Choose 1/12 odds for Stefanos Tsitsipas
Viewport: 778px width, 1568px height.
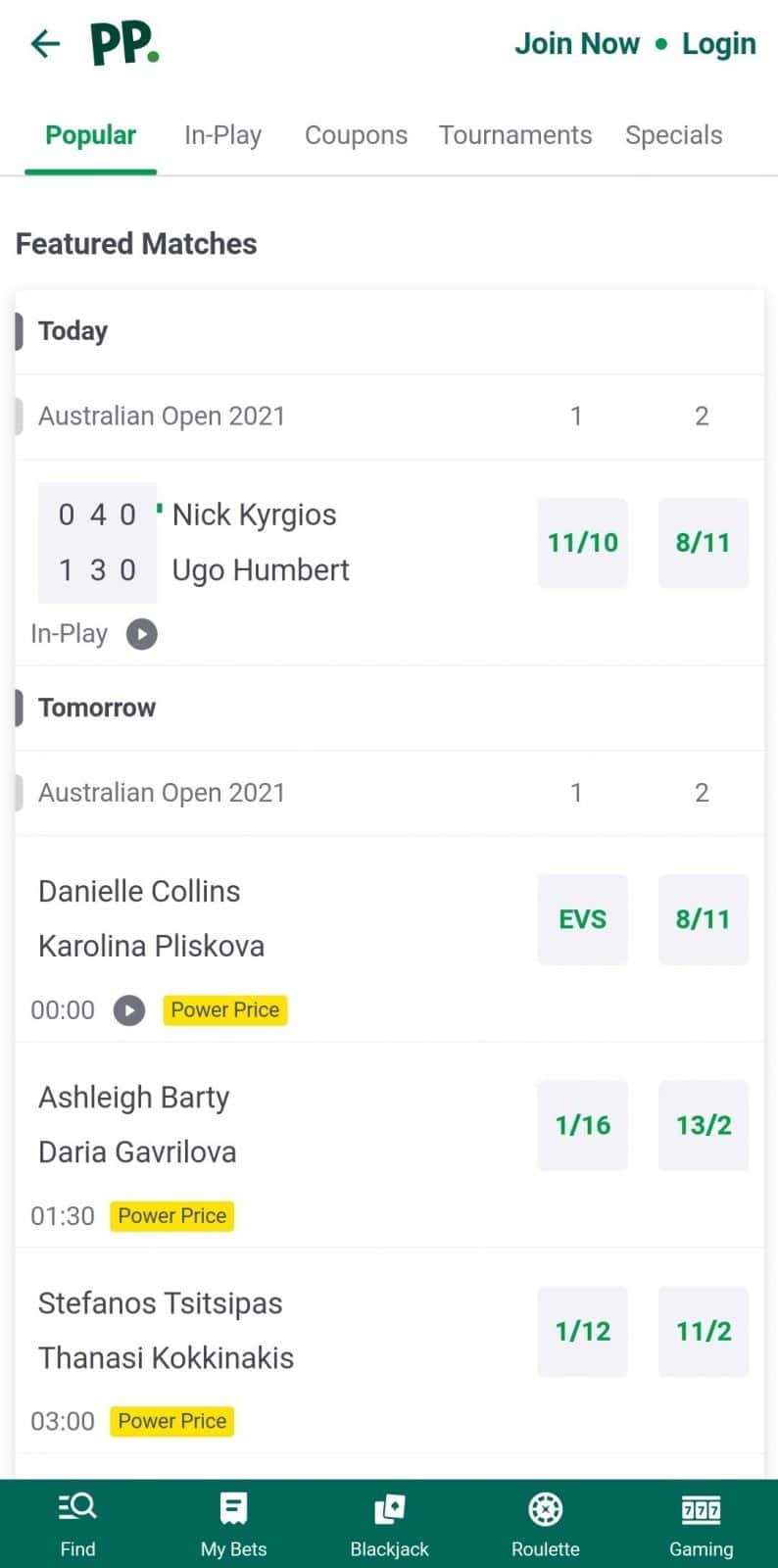coord(583,1331)
